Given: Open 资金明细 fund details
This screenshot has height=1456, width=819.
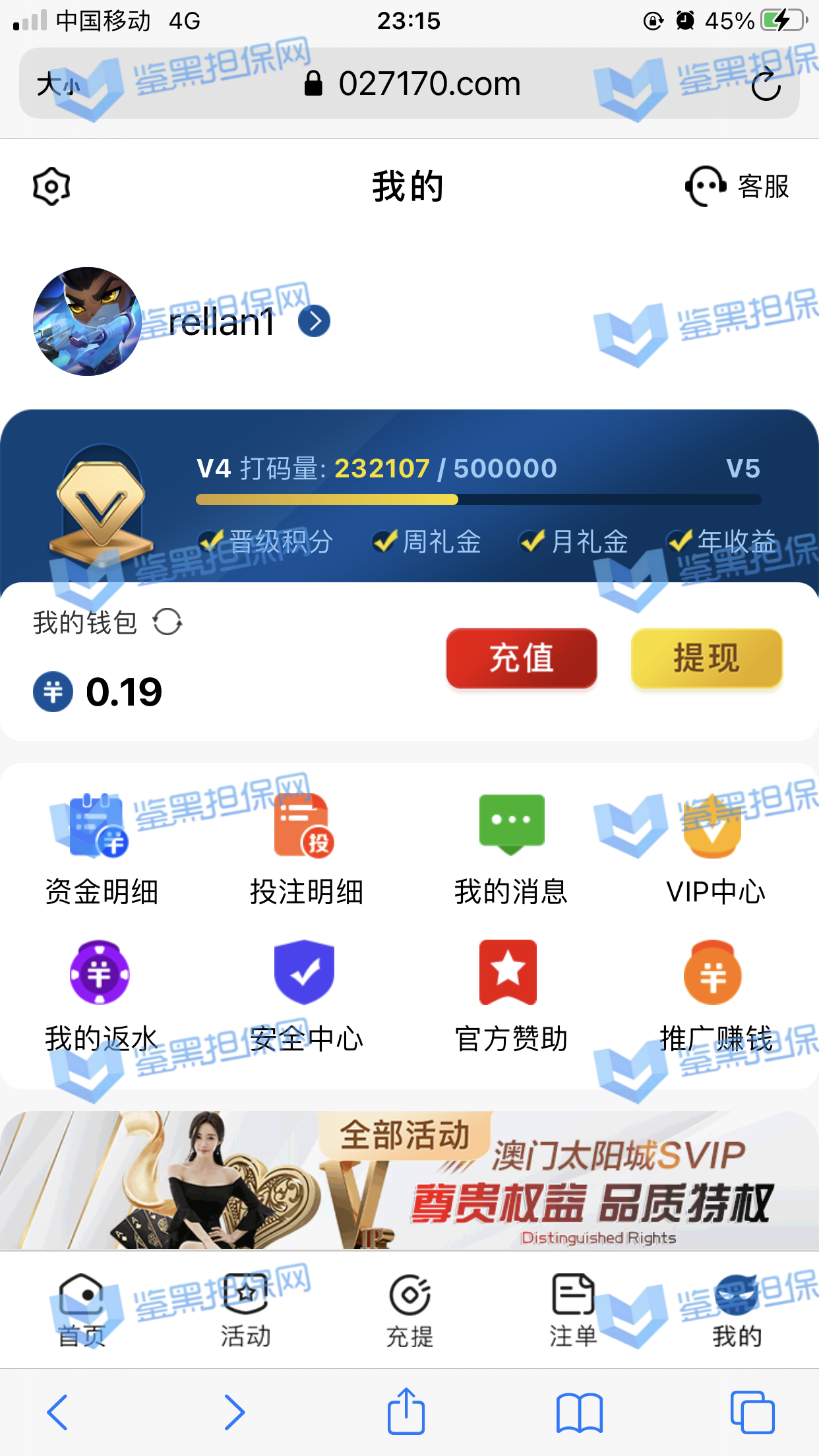Looking at the screenshot, I should point(101,851).
